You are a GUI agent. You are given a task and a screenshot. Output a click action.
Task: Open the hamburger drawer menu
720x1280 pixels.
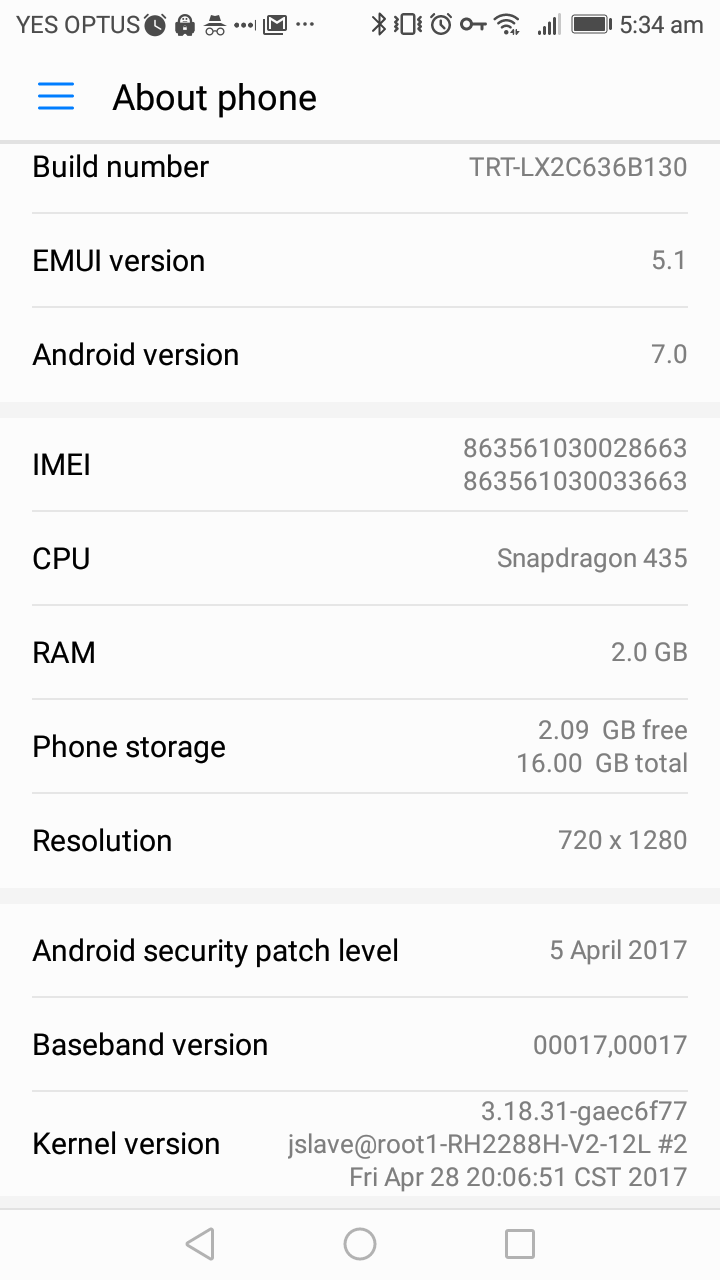click(x=56, y=97)
